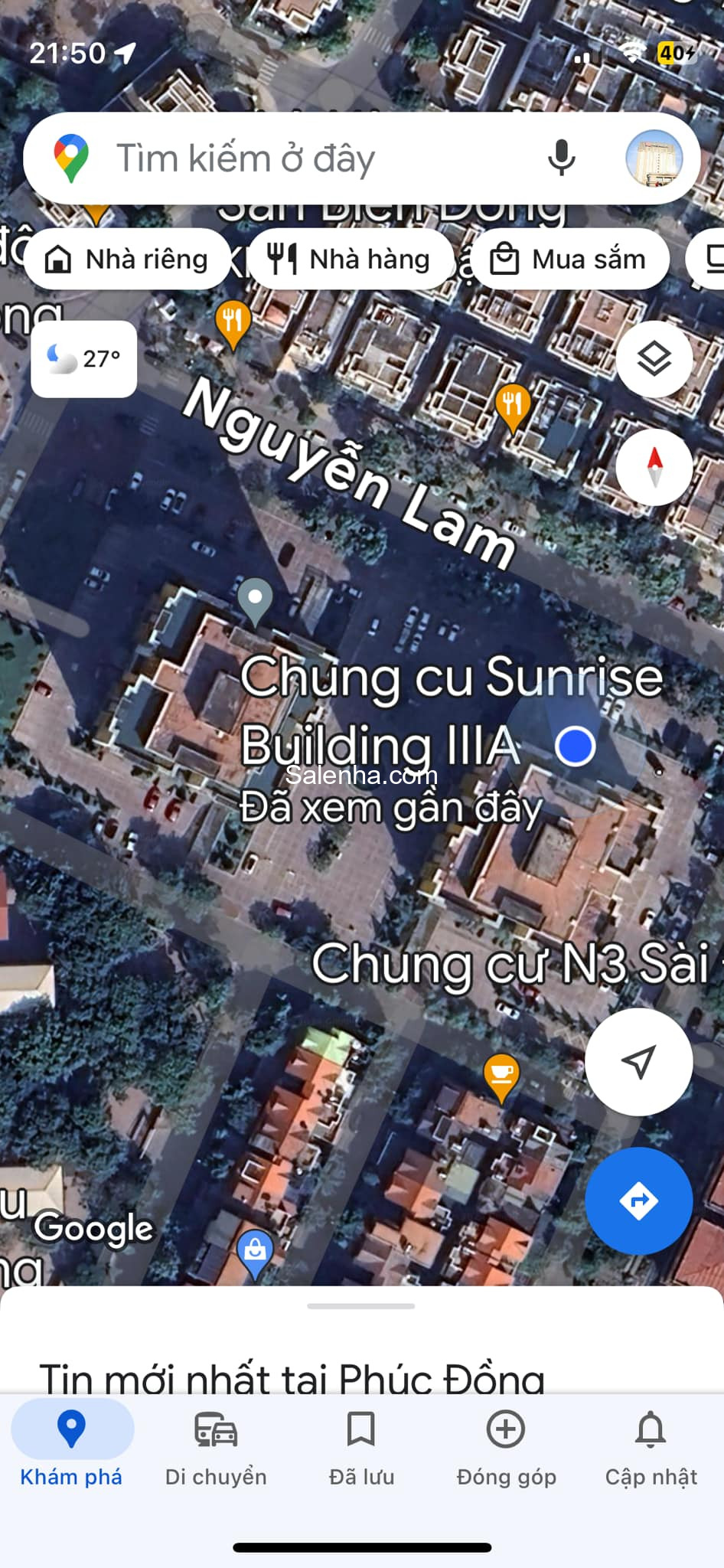Open your profile avatar in the search bar
The image size is (724, 1568).
point(654,158)
